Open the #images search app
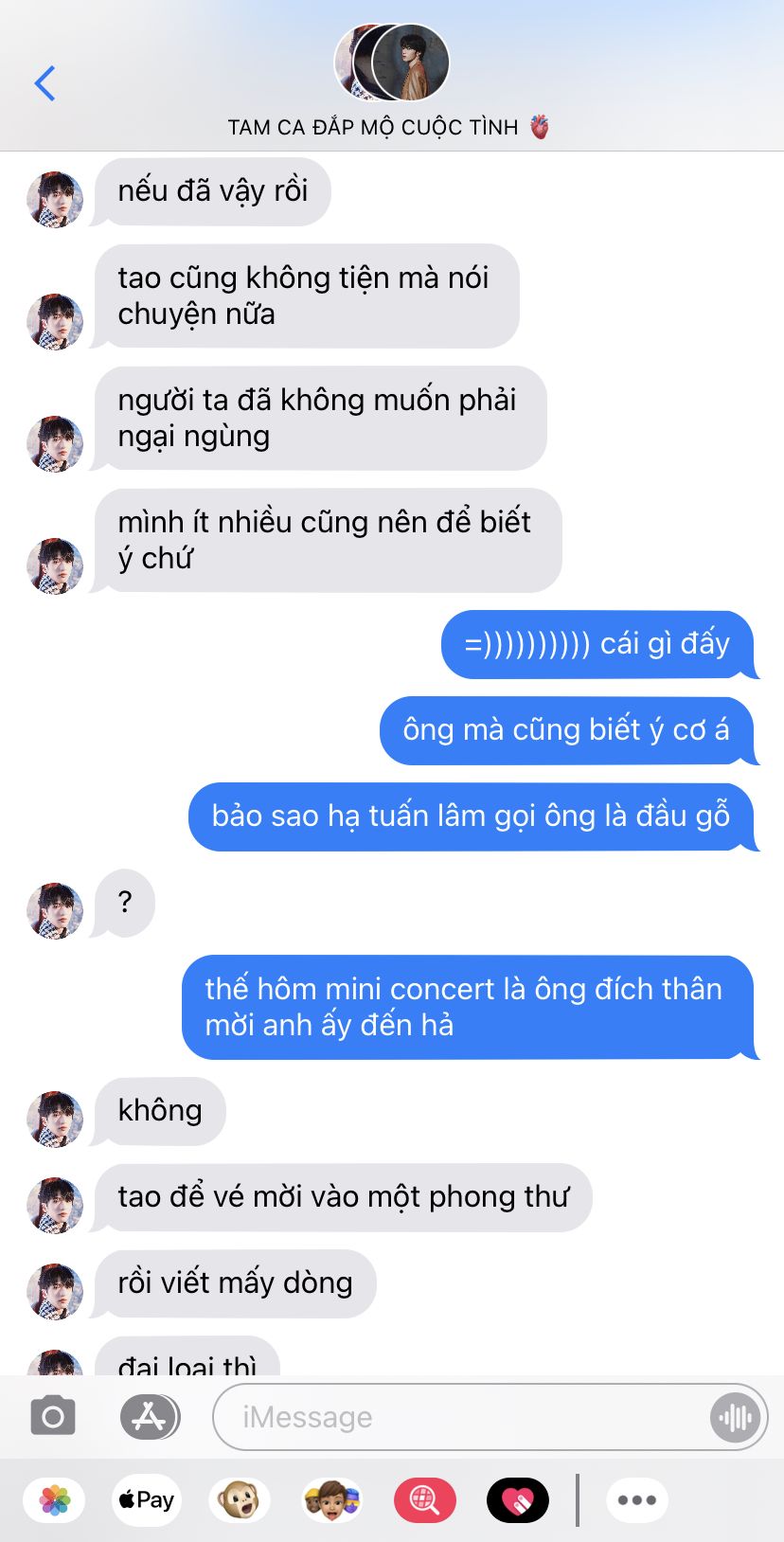Screen dimensions: 784x1542 (424, 1500)
